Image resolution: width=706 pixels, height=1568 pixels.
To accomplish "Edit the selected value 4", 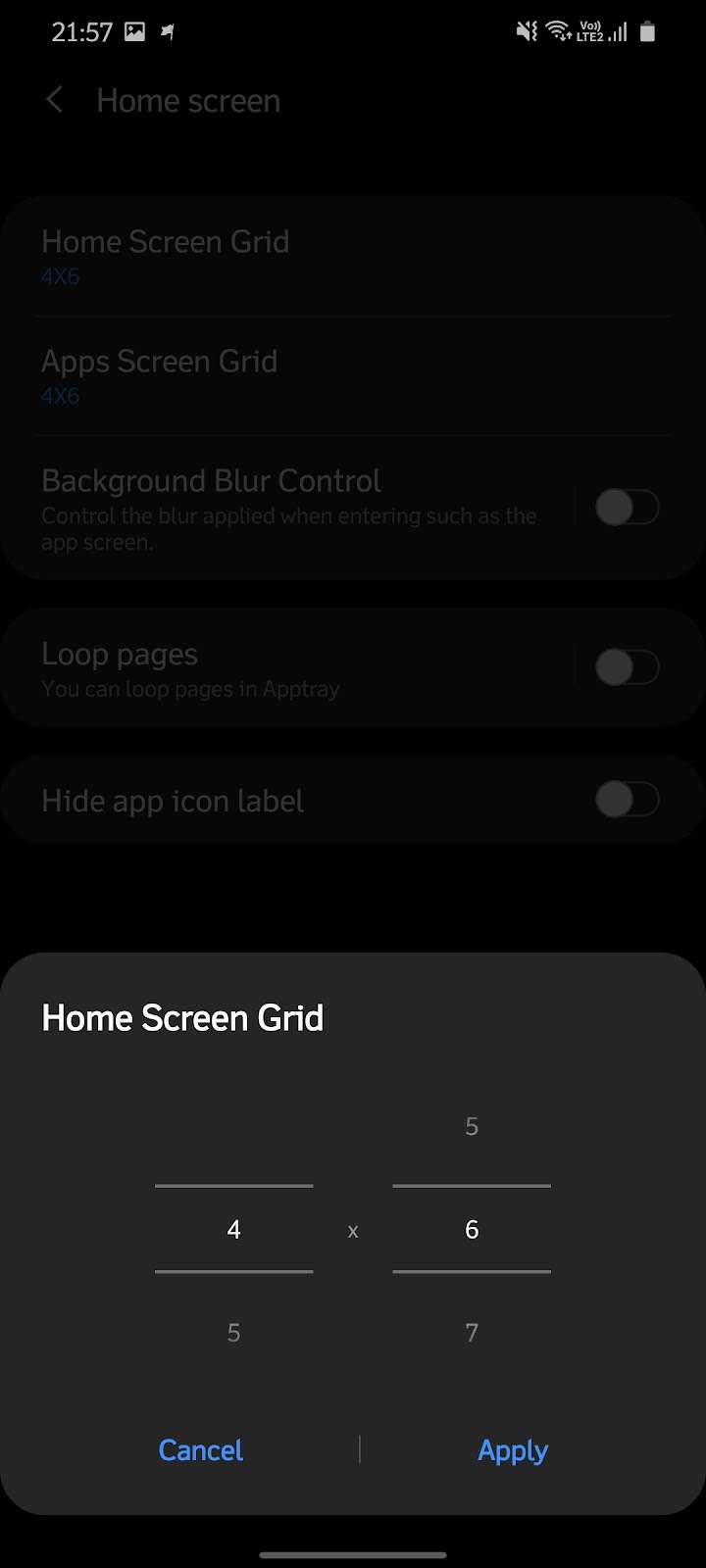I will (233, 1230).
